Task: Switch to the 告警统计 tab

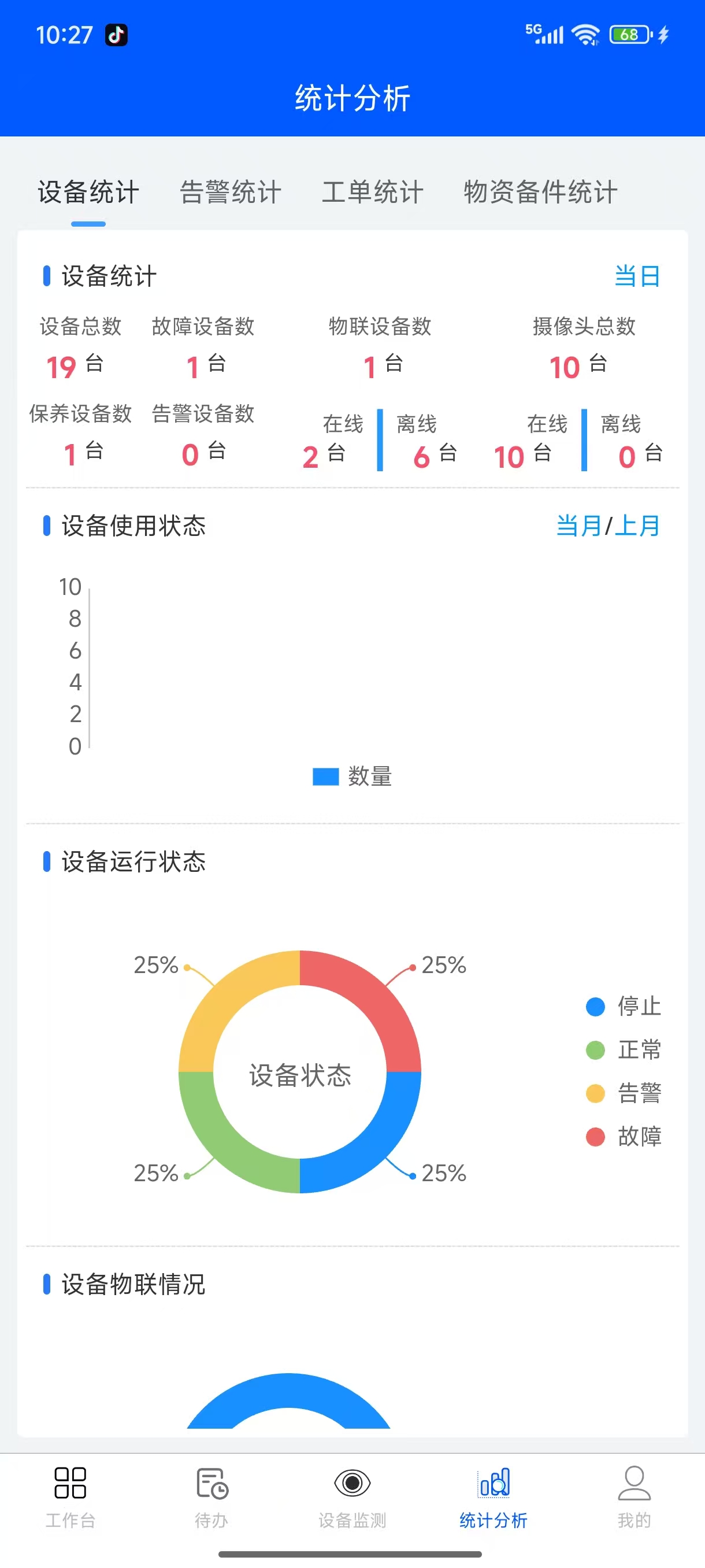Action: click(x=231, y=193)
